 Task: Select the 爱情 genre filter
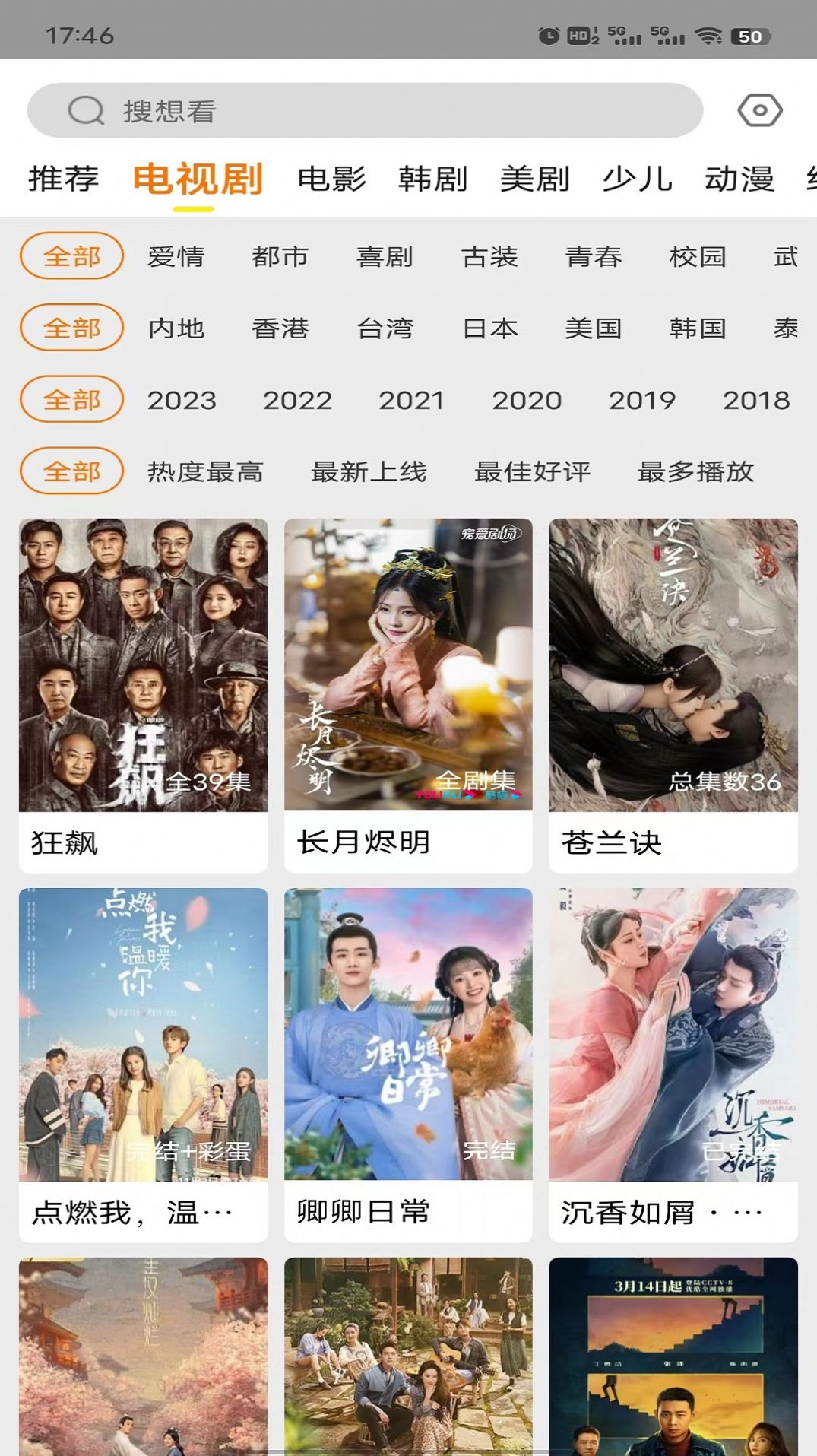coord(177,258)
